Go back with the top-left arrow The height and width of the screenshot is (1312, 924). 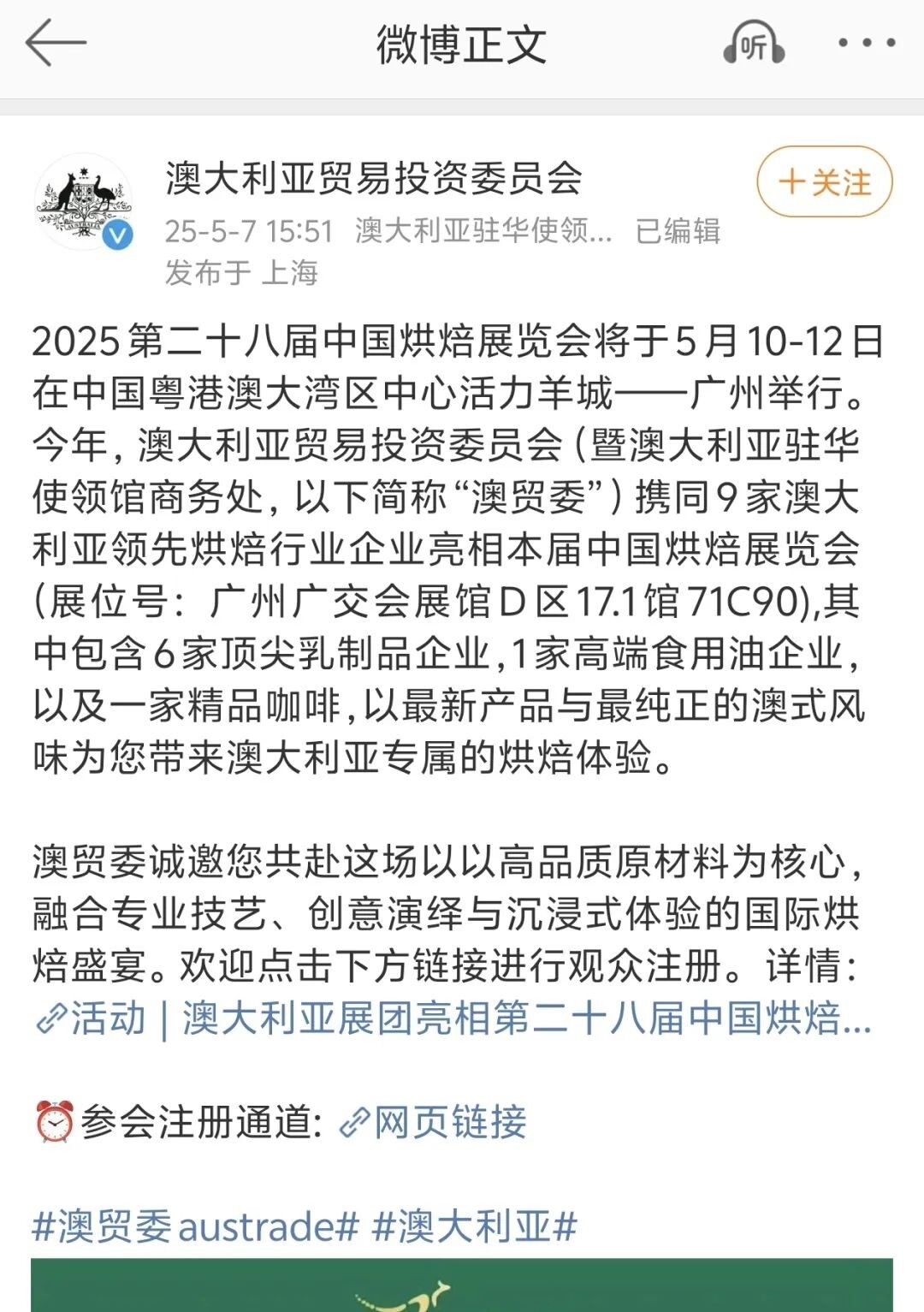(x=56, y=44)
